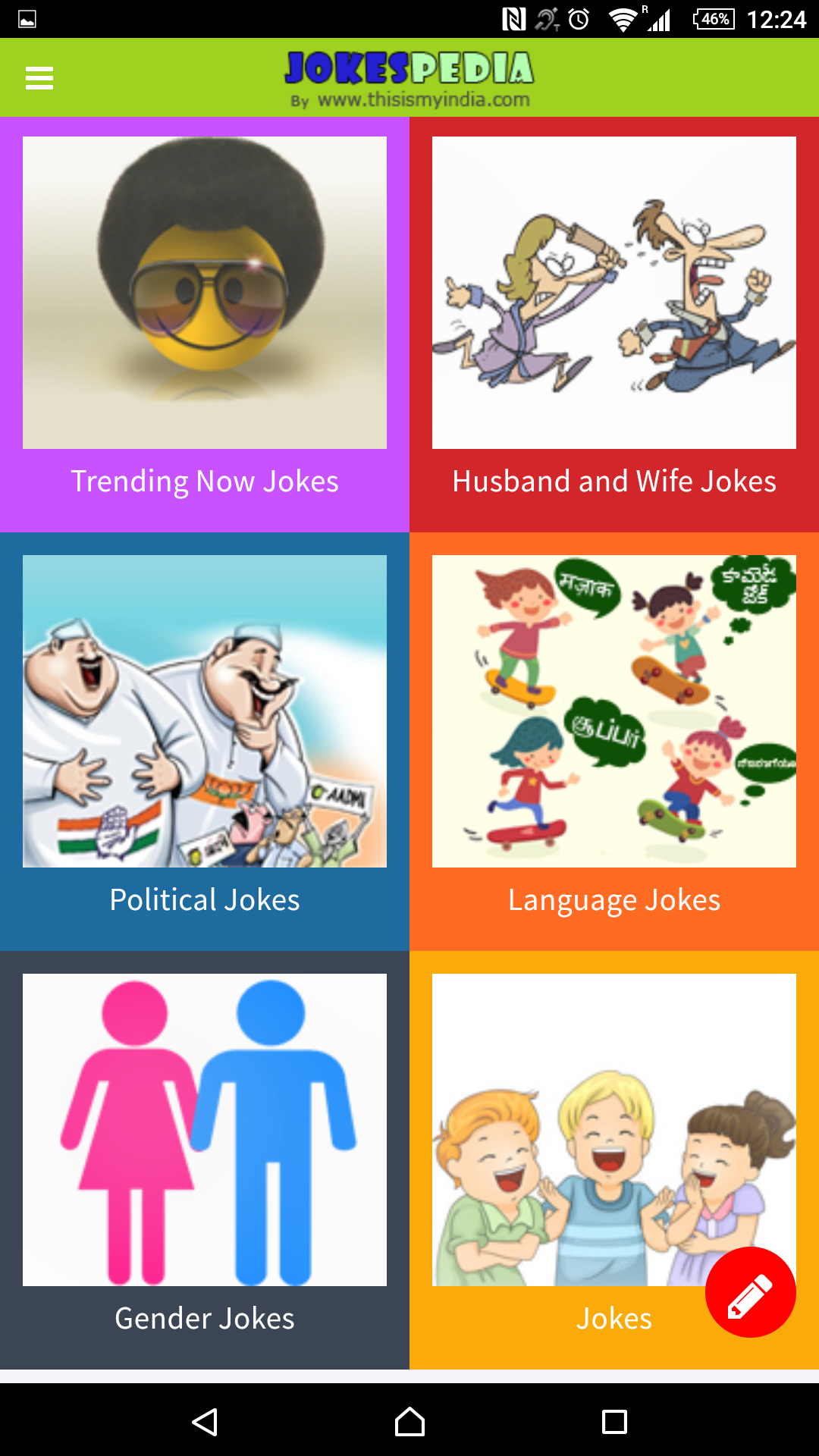Return to the home screen
The height and width of the screenshot is (1456, 819).
pos(409,1422)
